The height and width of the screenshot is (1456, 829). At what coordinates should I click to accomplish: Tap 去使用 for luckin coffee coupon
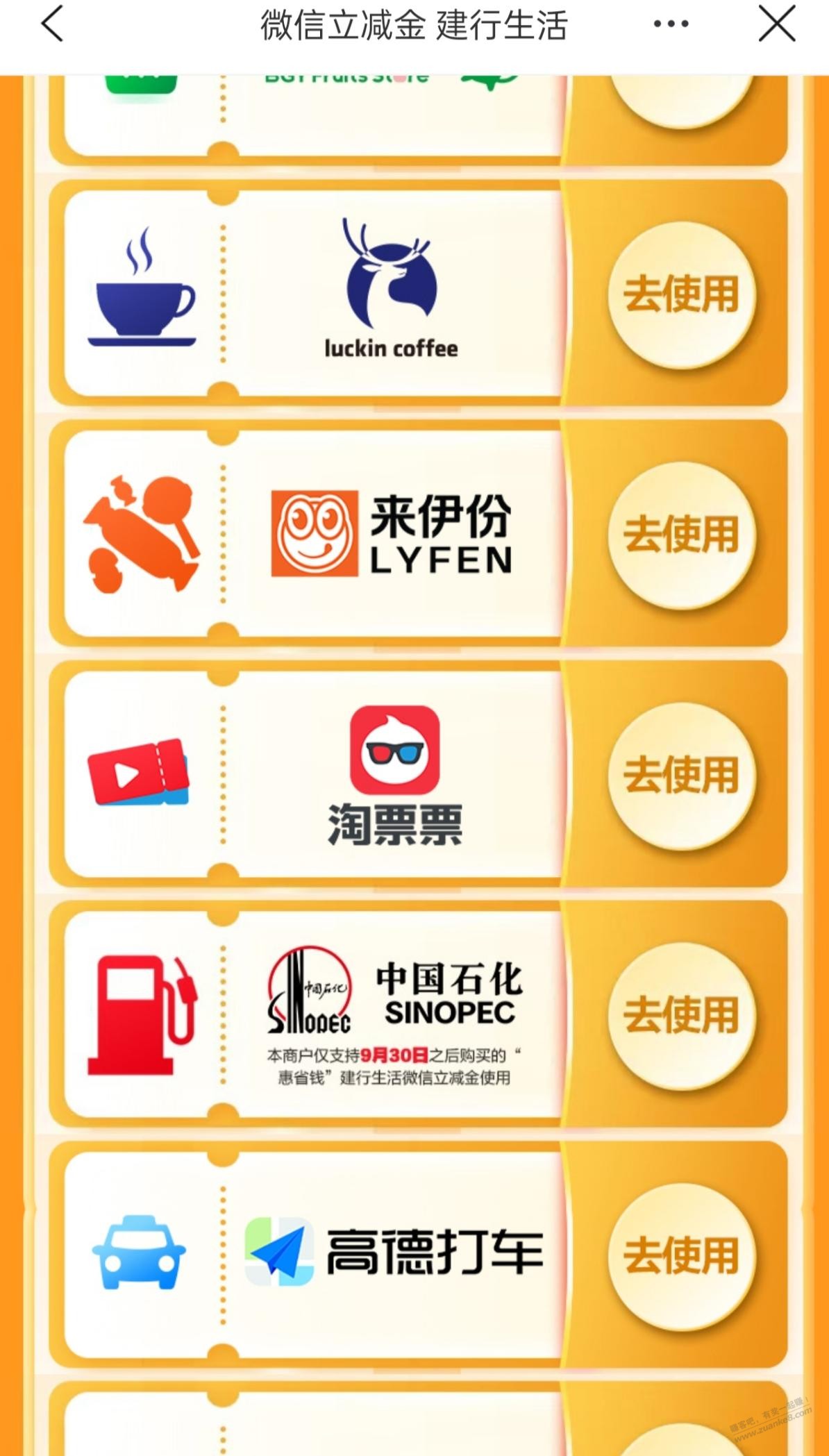pyautogui.click(x=681, y=294)
